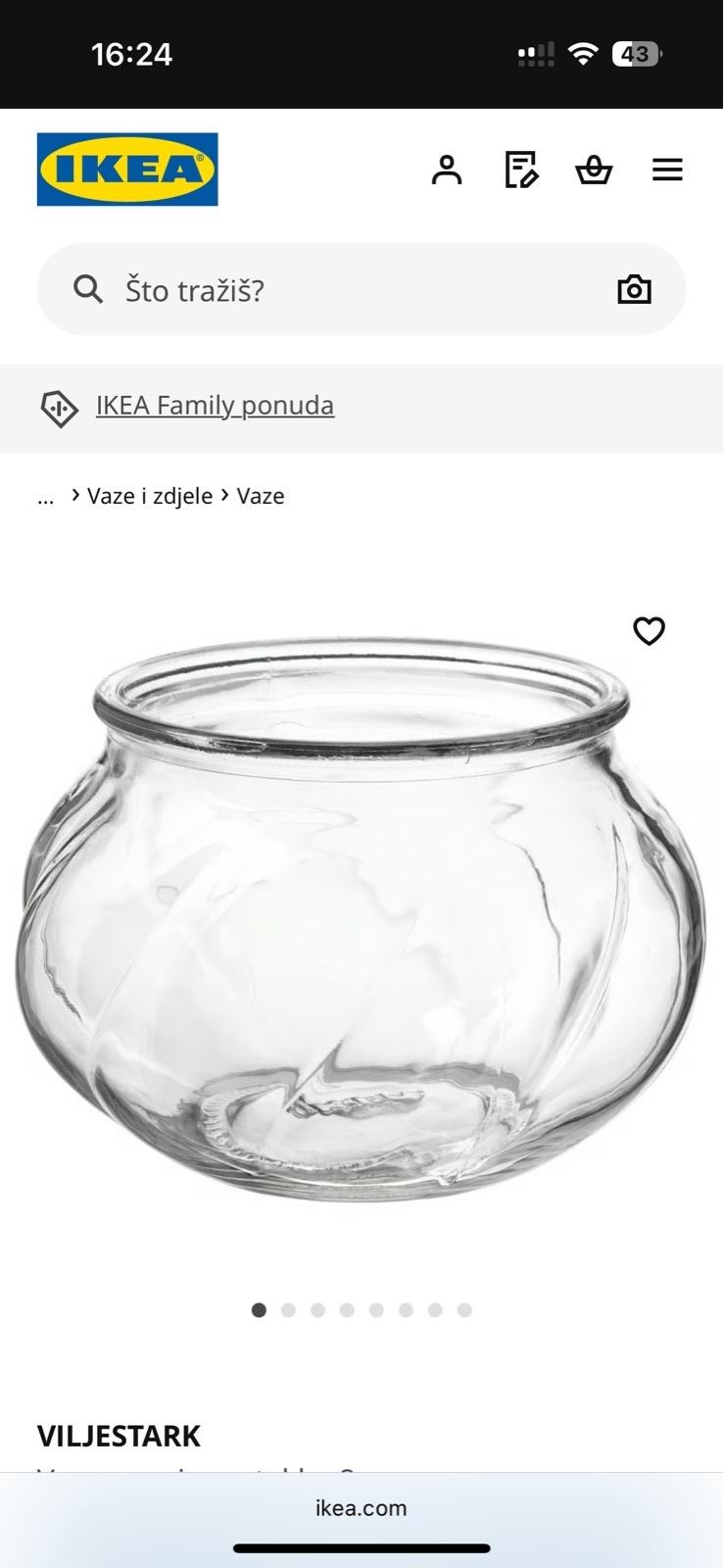Viewport: 724px width, 1568px height.
Task: Open the hamburger navigation menu
Action: pyautogui.click(x=667, y=170)
